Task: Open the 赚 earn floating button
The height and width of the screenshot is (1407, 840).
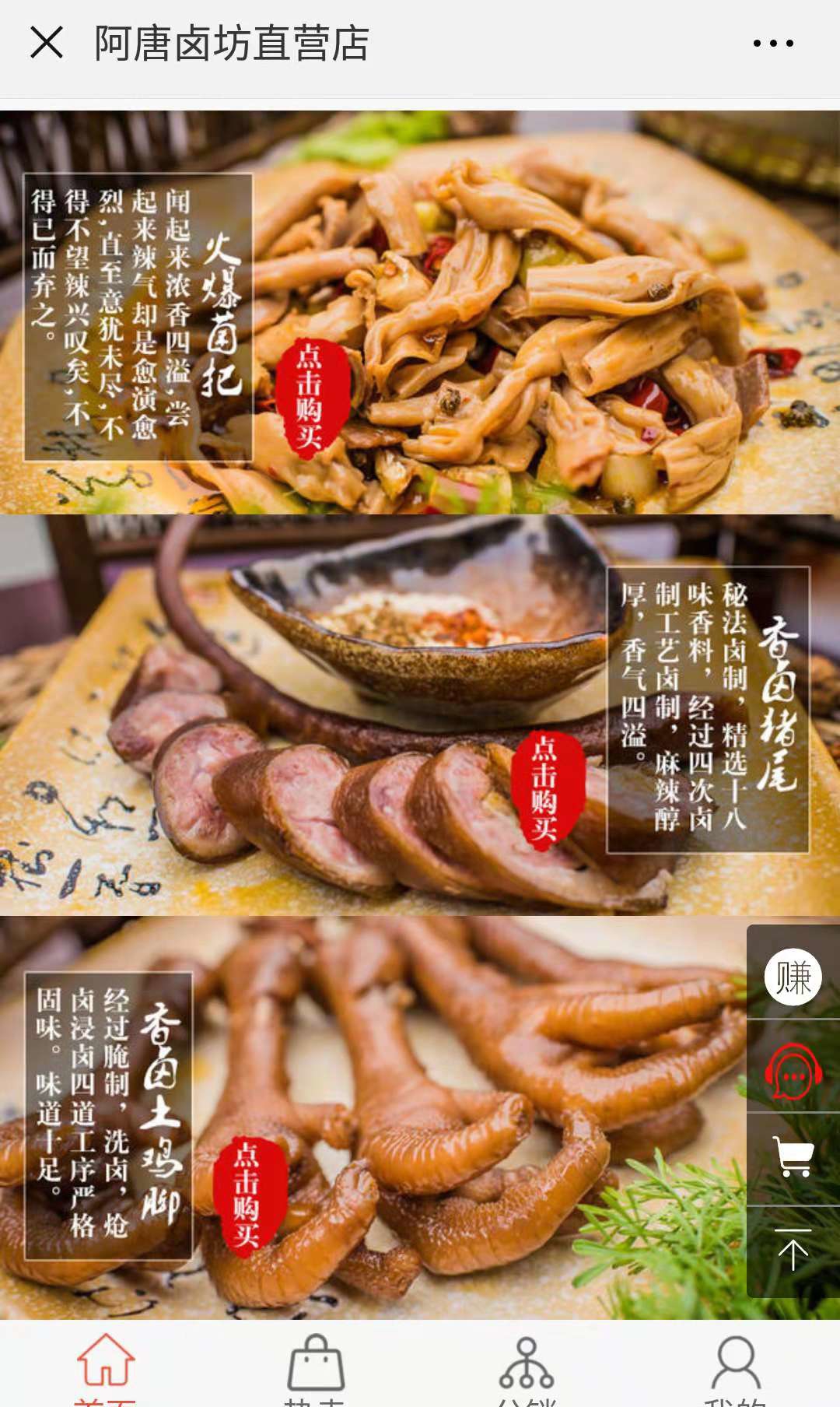Action: click(793, 977)
